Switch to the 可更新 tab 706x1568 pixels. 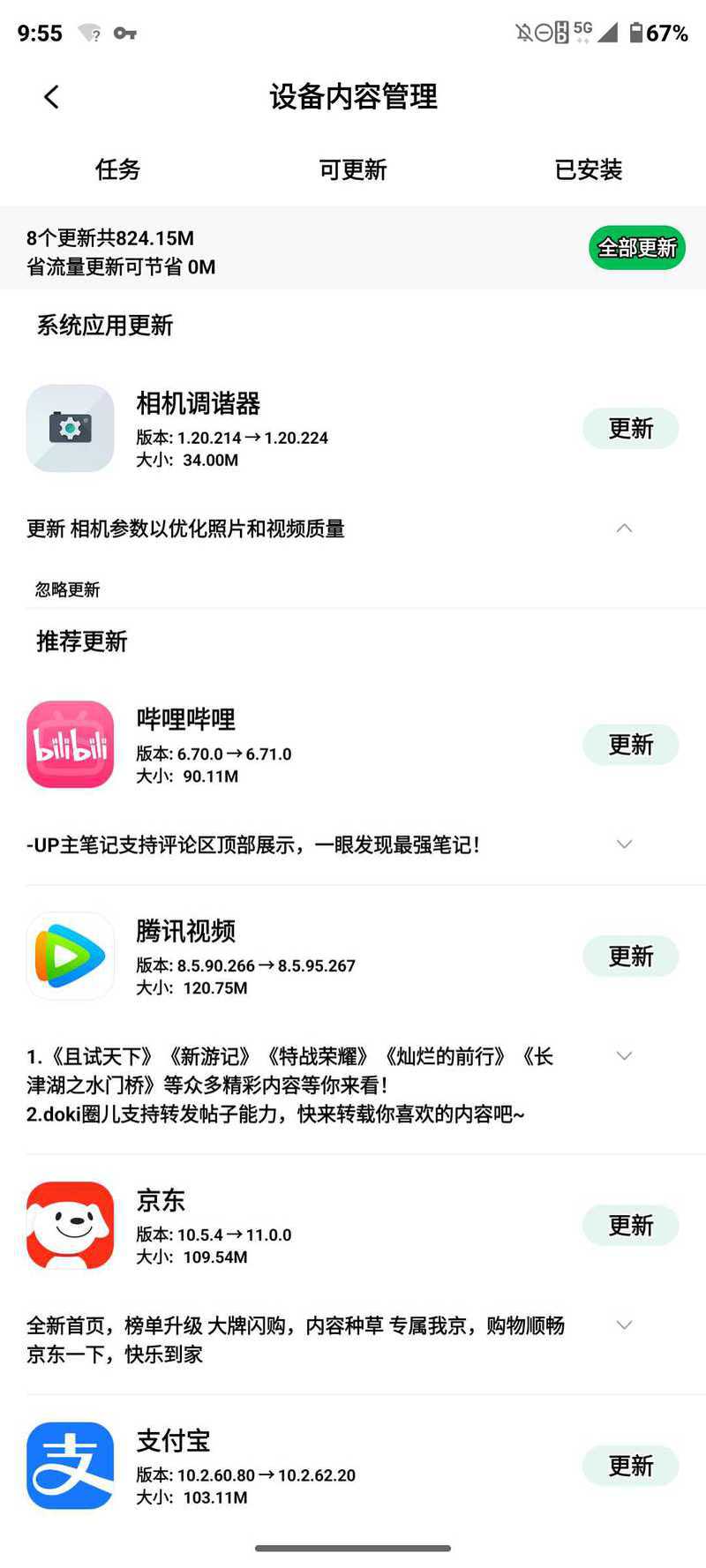[x=353, y=169]
